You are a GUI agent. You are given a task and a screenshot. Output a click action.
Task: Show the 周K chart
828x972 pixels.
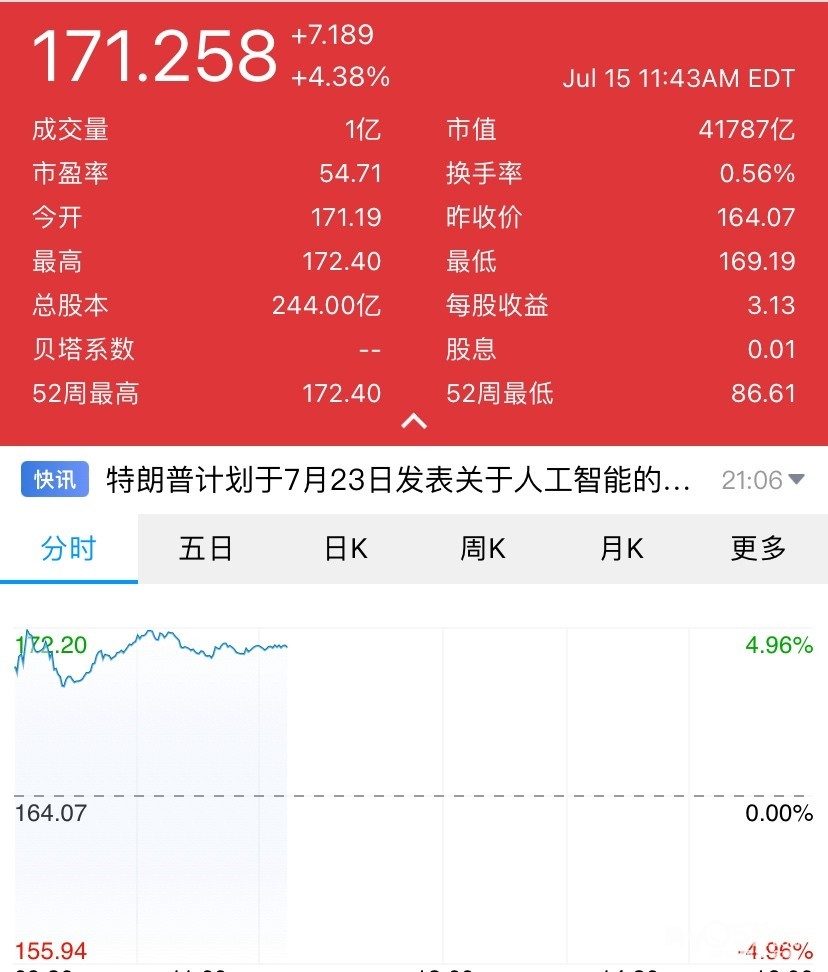point(483,548)
